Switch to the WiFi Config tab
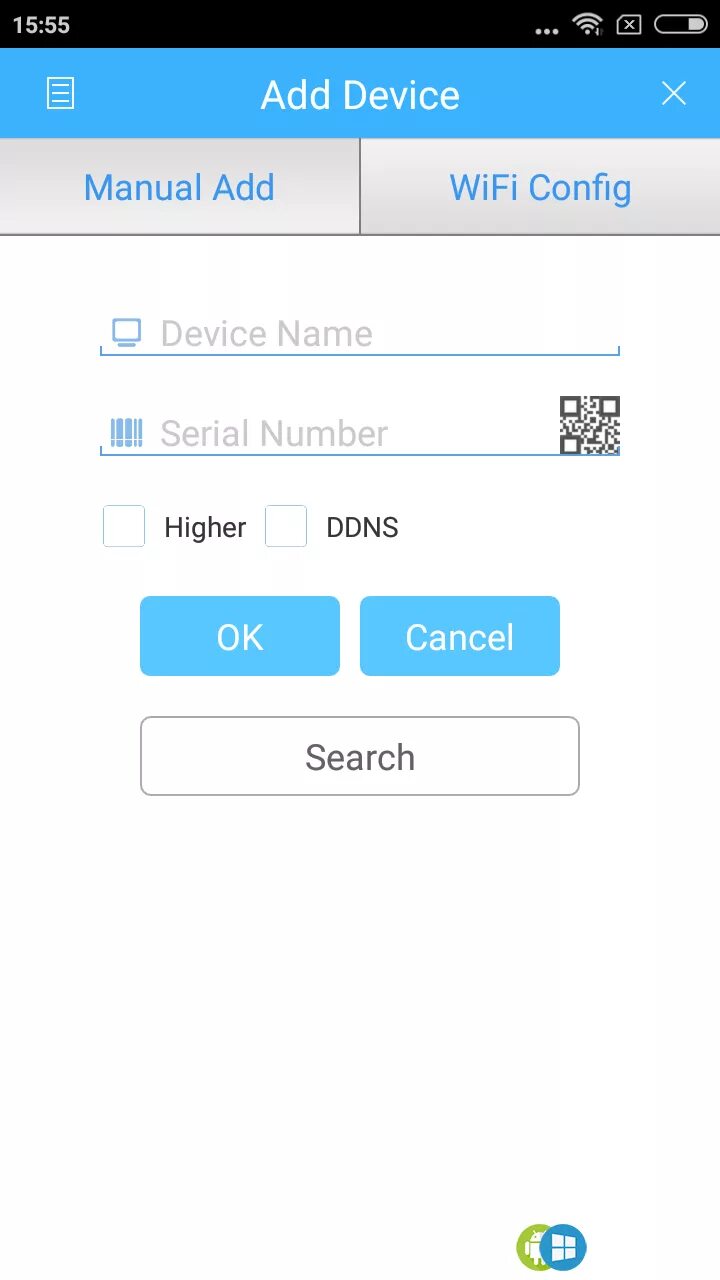This screenshot has width=720, height=1280. coord(540,187)
